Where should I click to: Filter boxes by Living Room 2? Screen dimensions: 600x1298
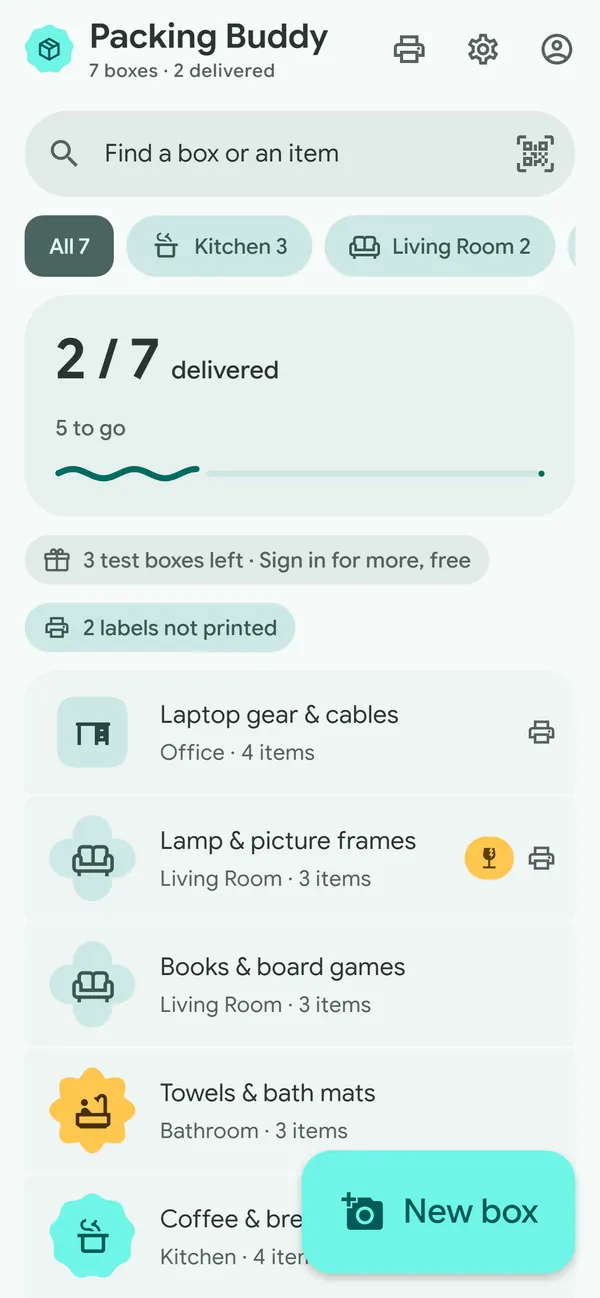click(440, 246)
